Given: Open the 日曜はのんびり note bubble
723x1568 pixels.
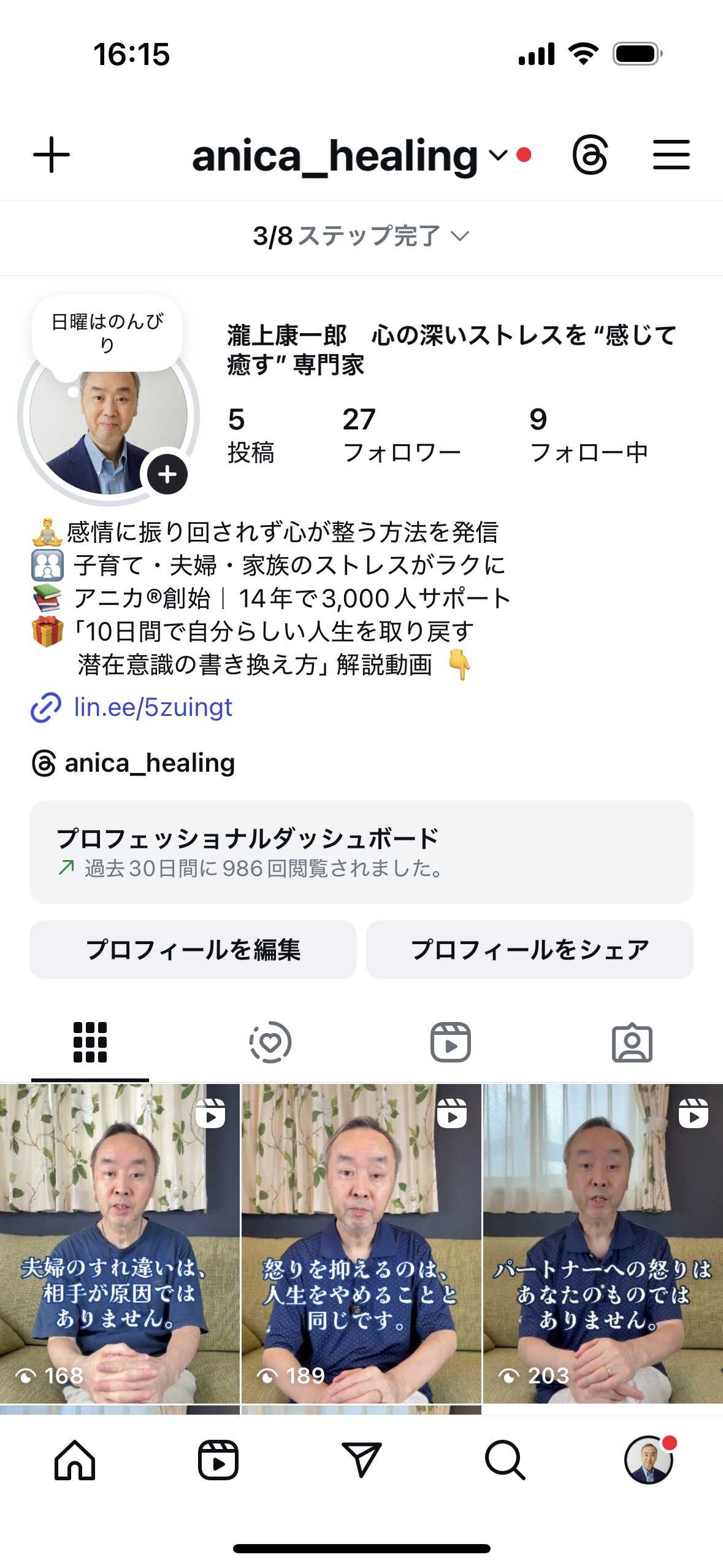Looking at the screenshot, I should tap(107, 332).
